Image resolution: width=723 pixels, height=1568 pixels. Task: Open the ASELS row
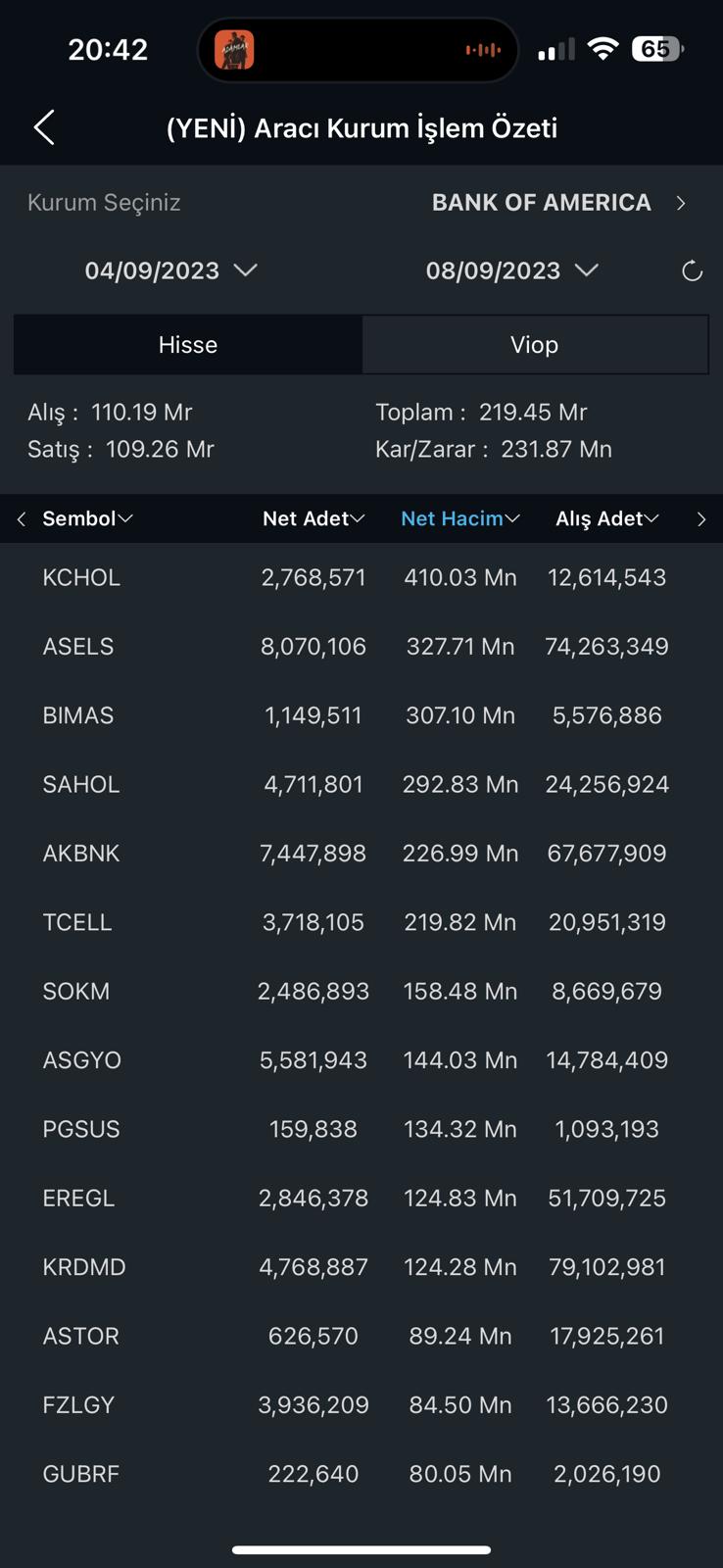(361, 647)
